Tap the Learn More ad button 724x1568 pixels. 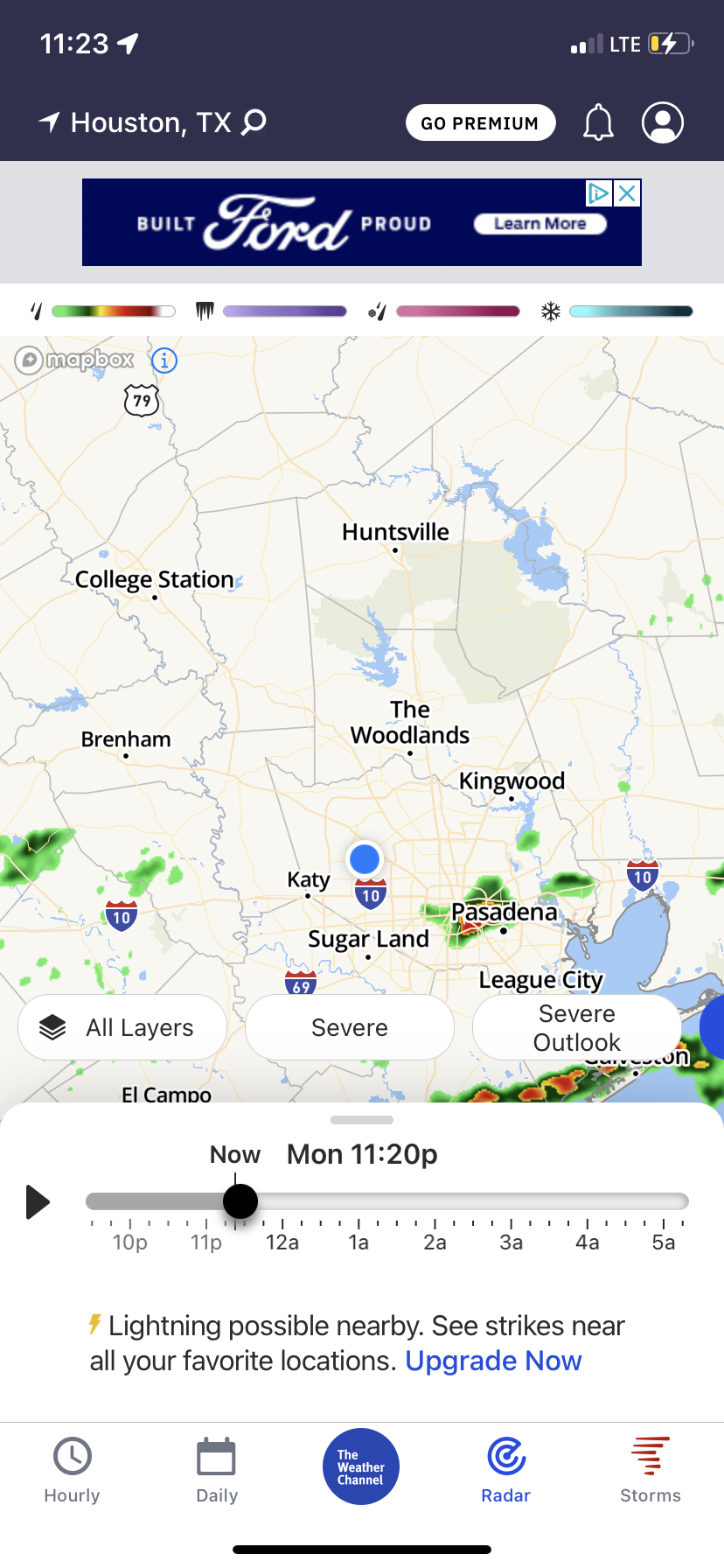coord(540,224)
